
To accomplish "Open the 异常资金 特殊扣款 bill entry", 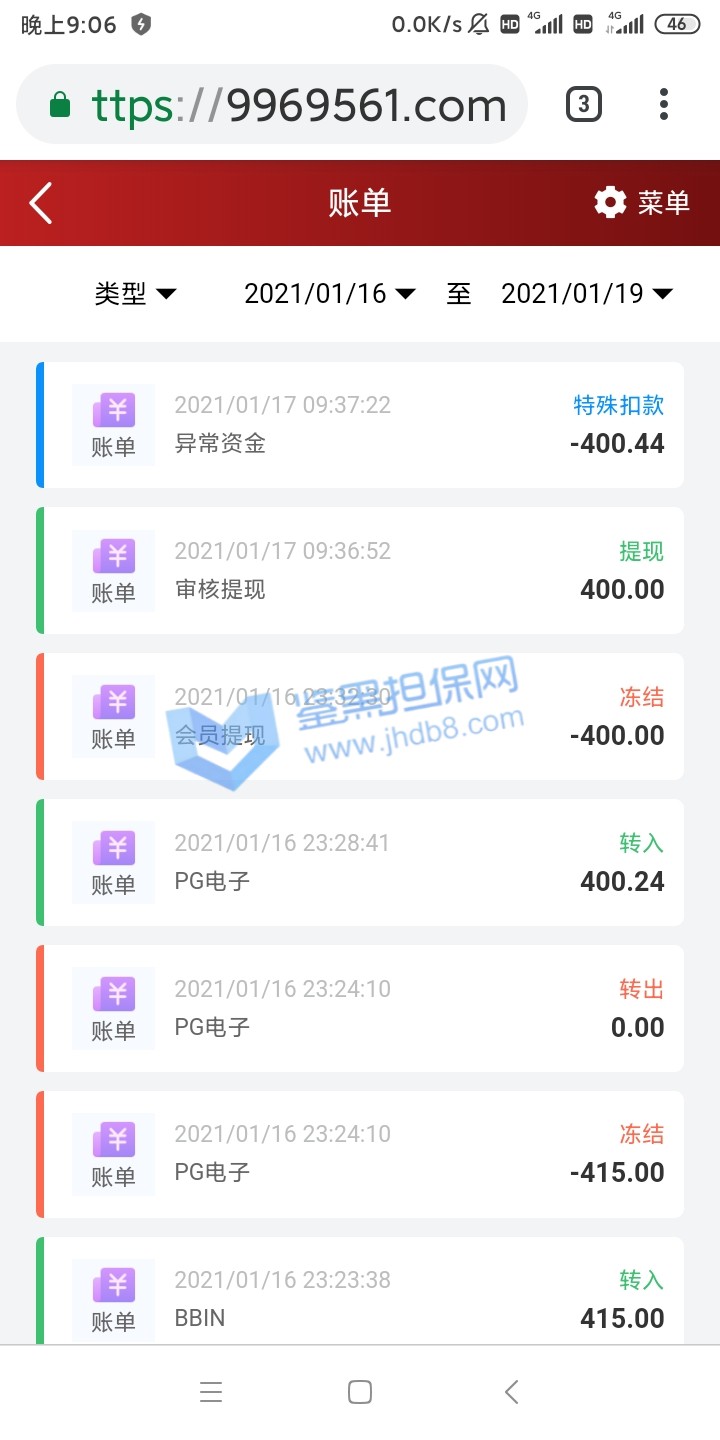I will pos(360,425).
